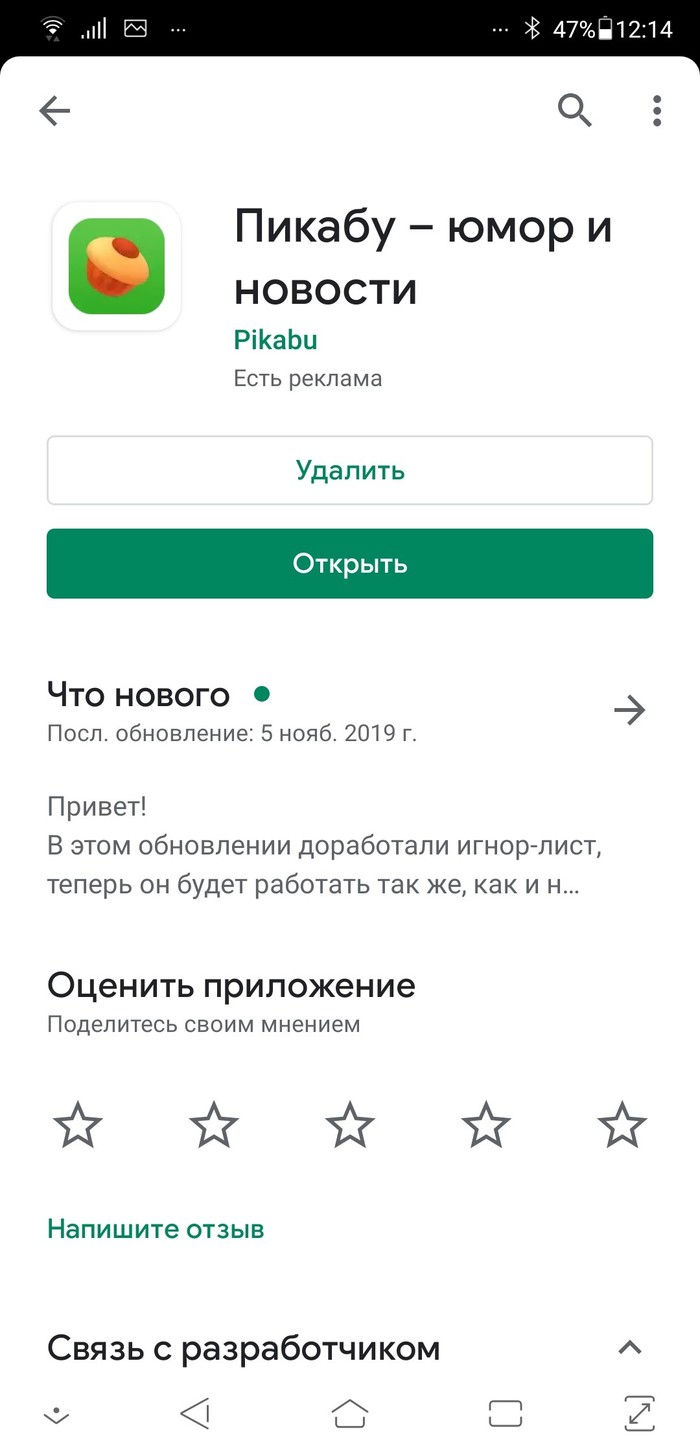Open the Pikabu developer page link
Image resolution: width=700 pixels, height=1455 pixels.
tap(275, 339)
